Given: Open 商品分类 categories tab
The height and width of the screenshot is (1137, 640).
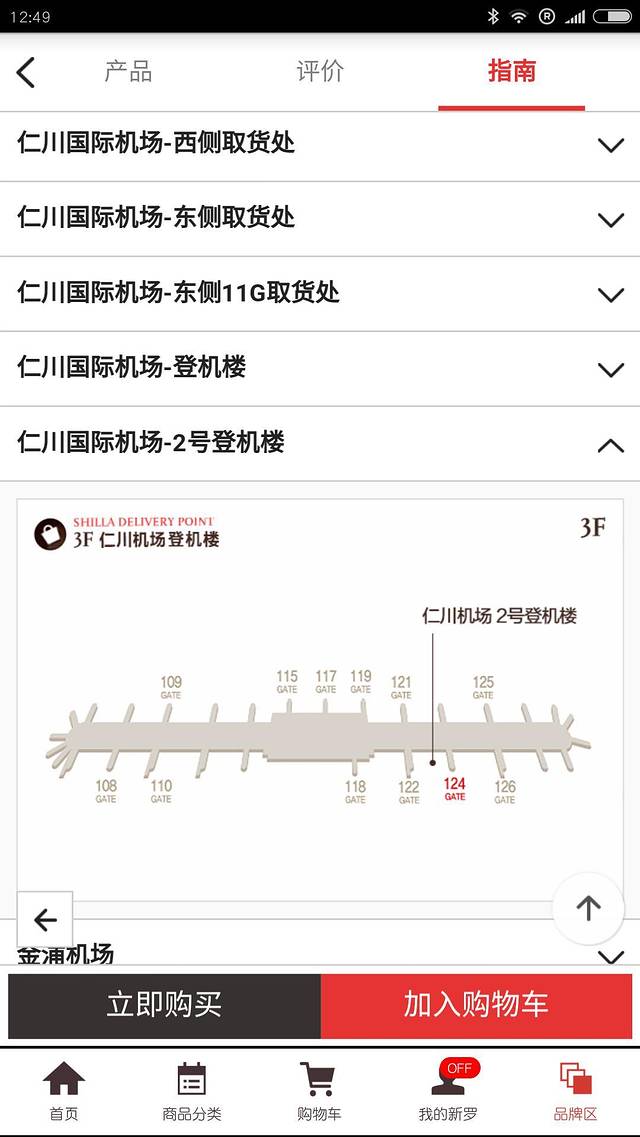Looking at the screenshot, I should coord(192,1091).
